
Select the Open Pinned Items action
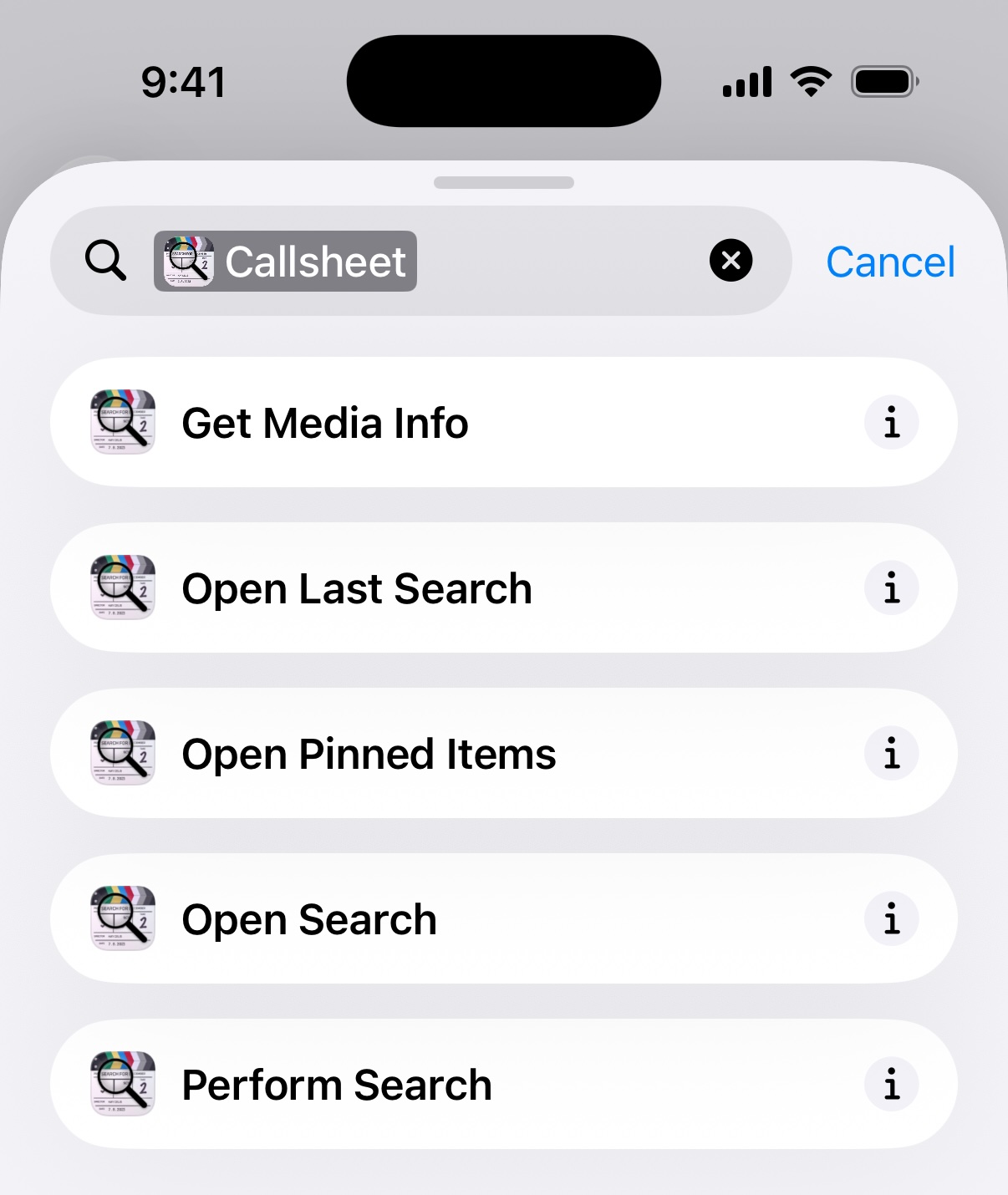(418, 753)
